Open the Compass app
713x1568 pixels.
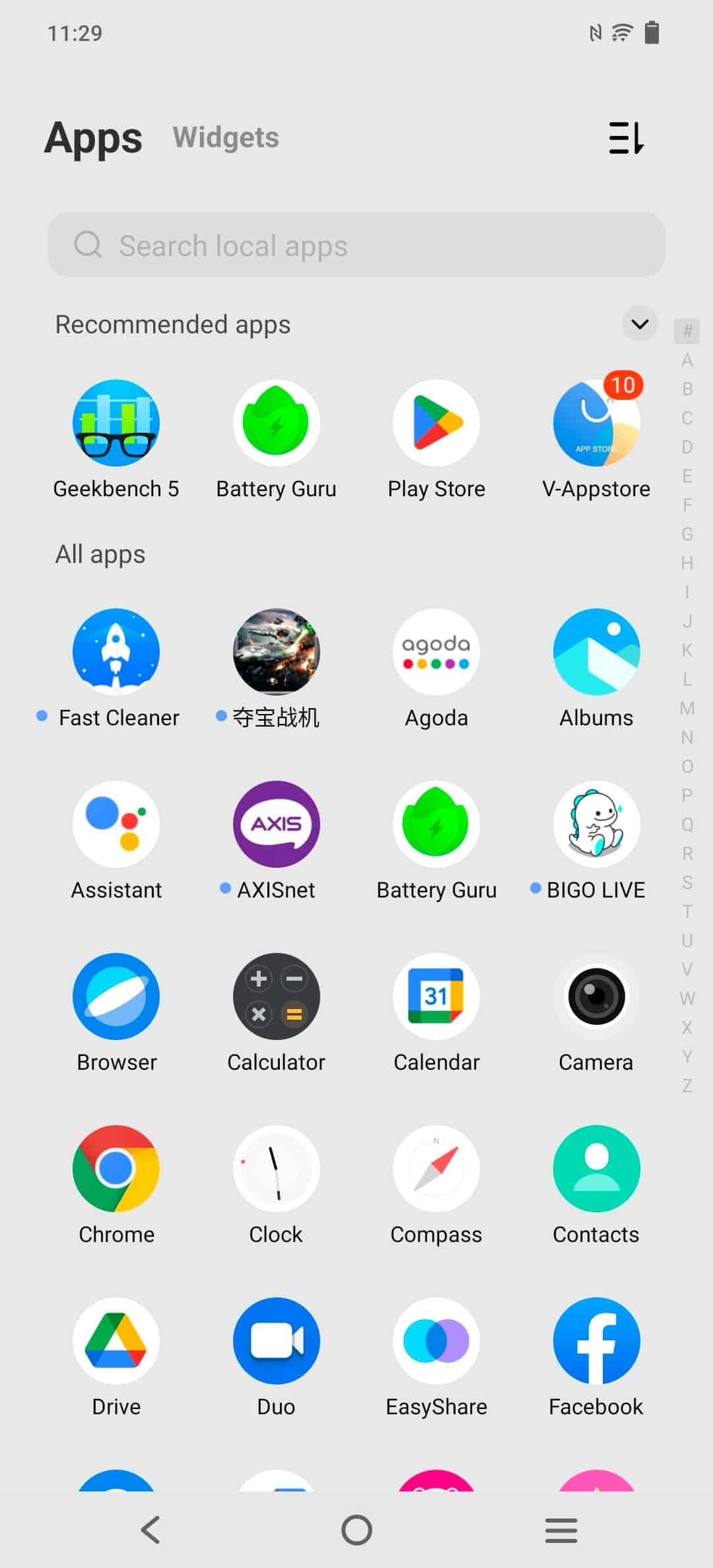click(436, 1168)
